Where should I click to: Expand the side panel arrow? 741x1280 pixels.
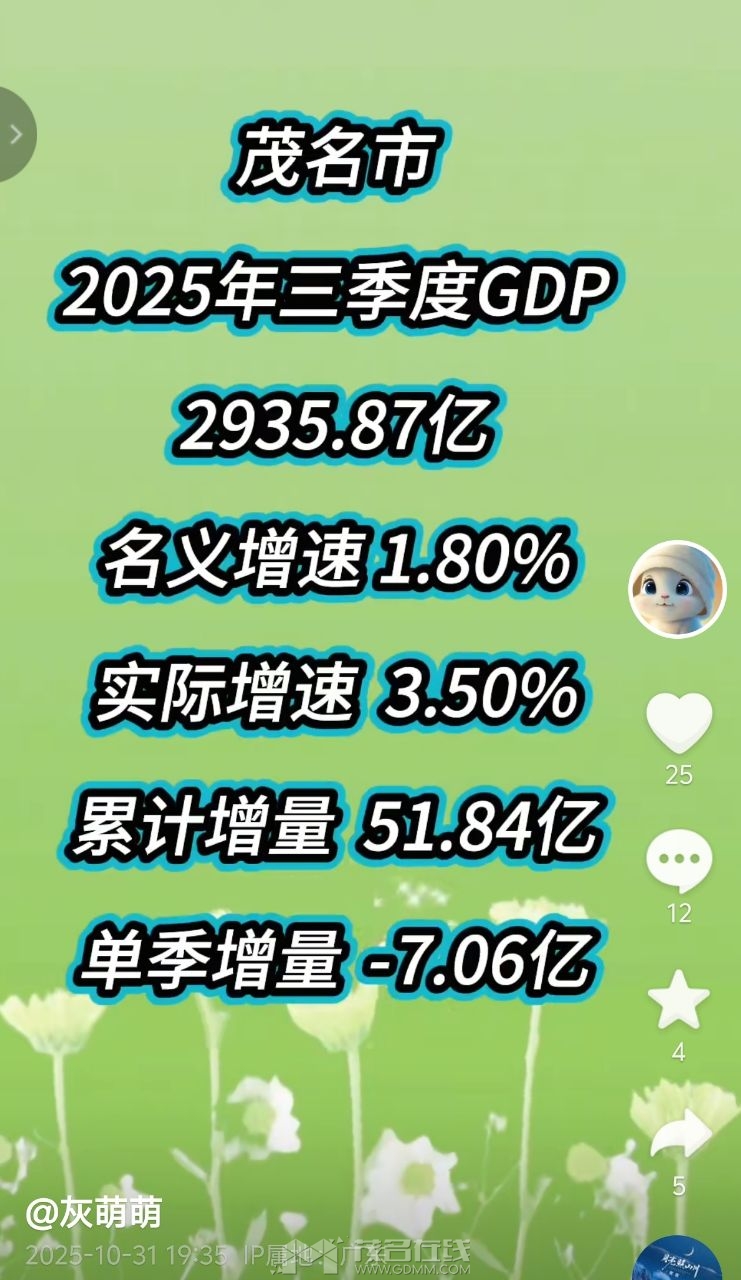coord(14,134)
